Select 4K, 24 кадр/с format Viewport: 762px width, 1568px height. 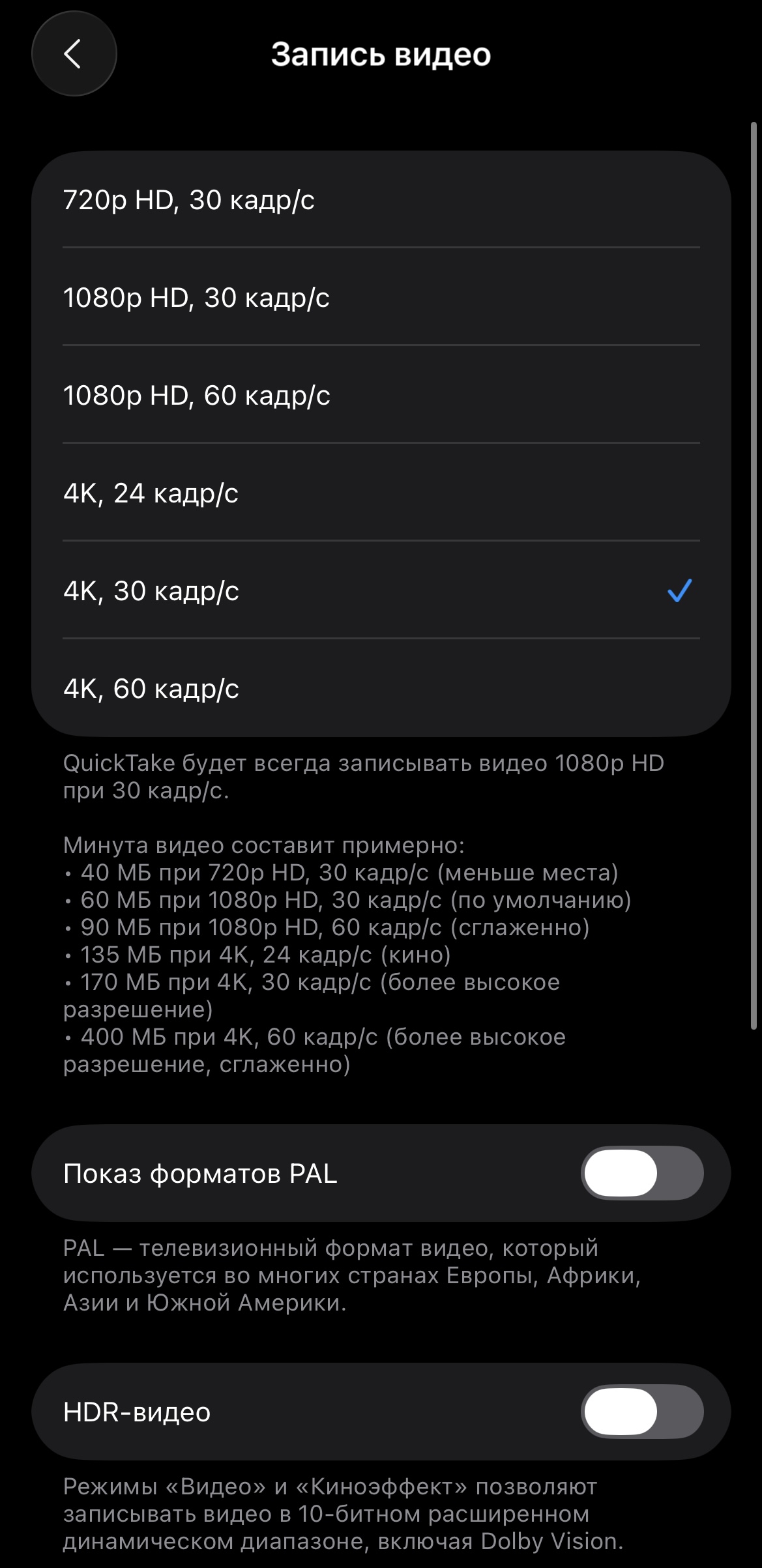pos(381,493)
